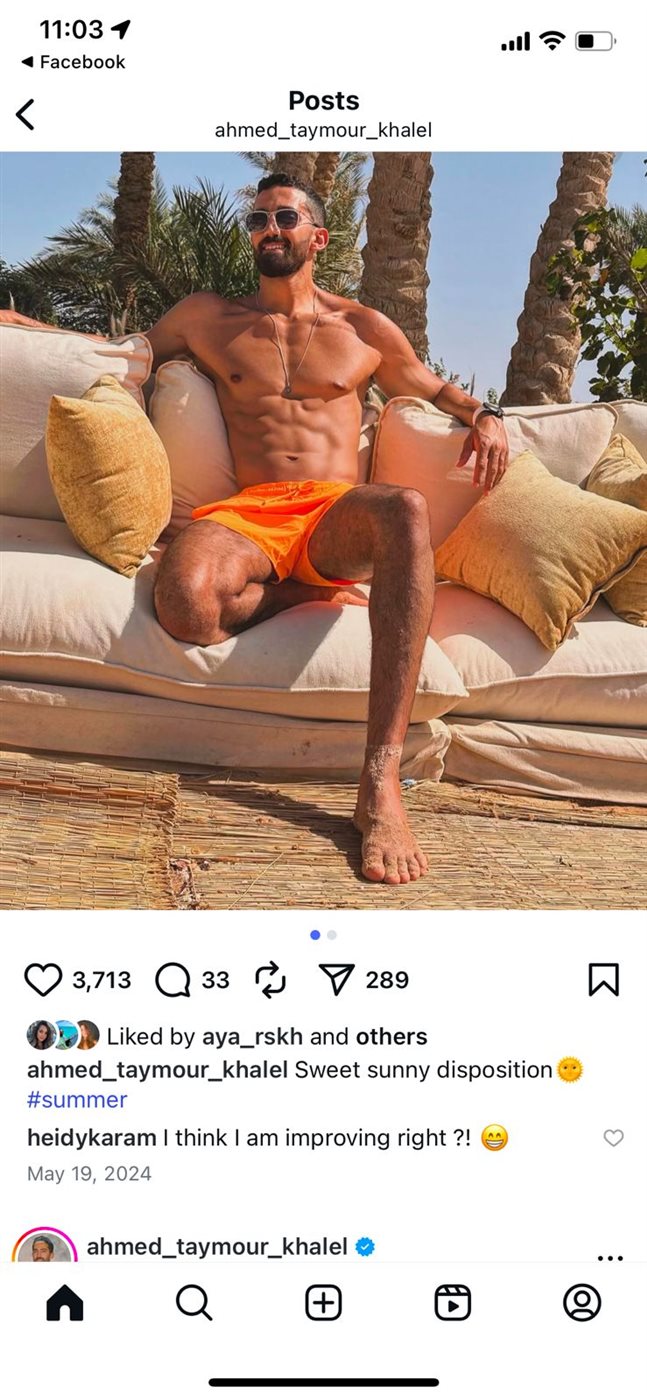Viewport: 647px width, 1400px height.
Task: Like the Sweet sunny disposition post
Action: click(43, 980)
